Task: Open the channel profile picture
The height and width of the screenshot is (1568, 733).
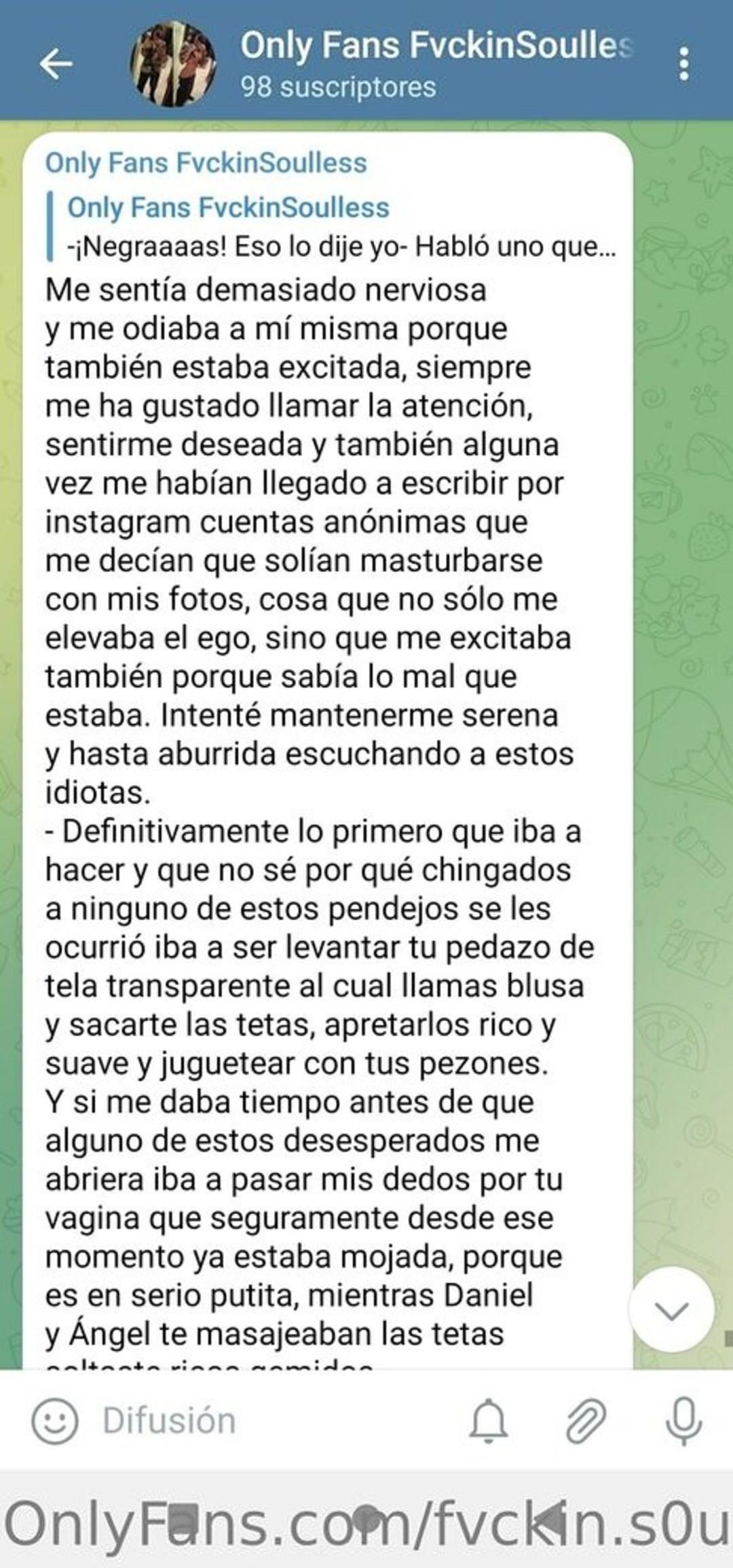Action: pos(173,64)
